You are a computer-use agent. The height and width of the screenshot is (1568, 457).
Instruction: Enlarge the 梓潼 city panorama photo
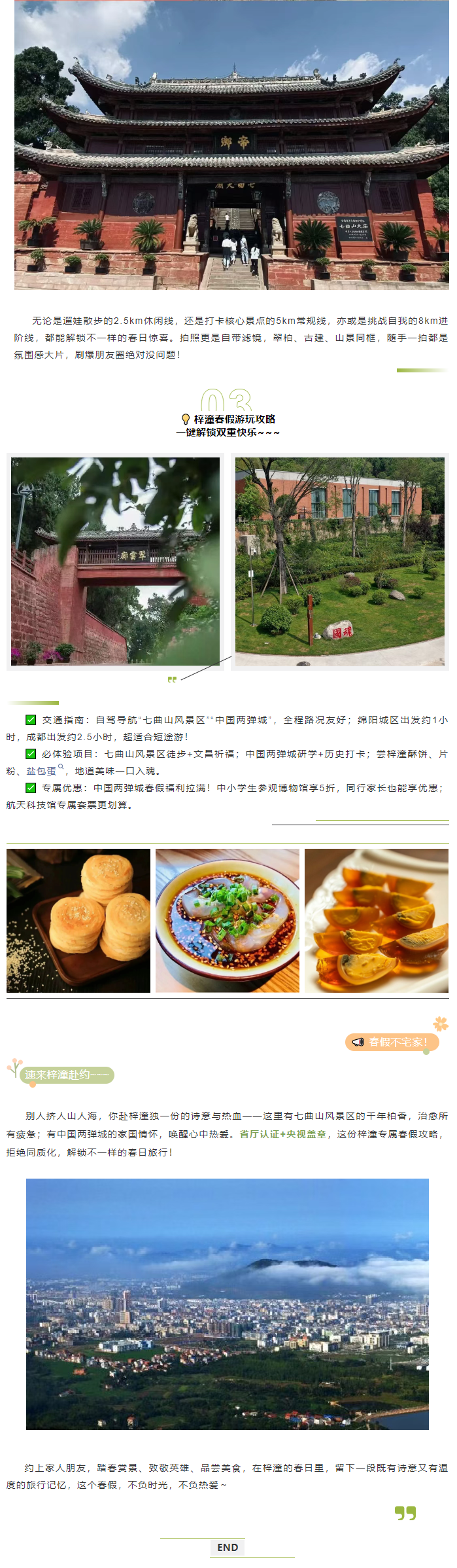point(228,1304)
